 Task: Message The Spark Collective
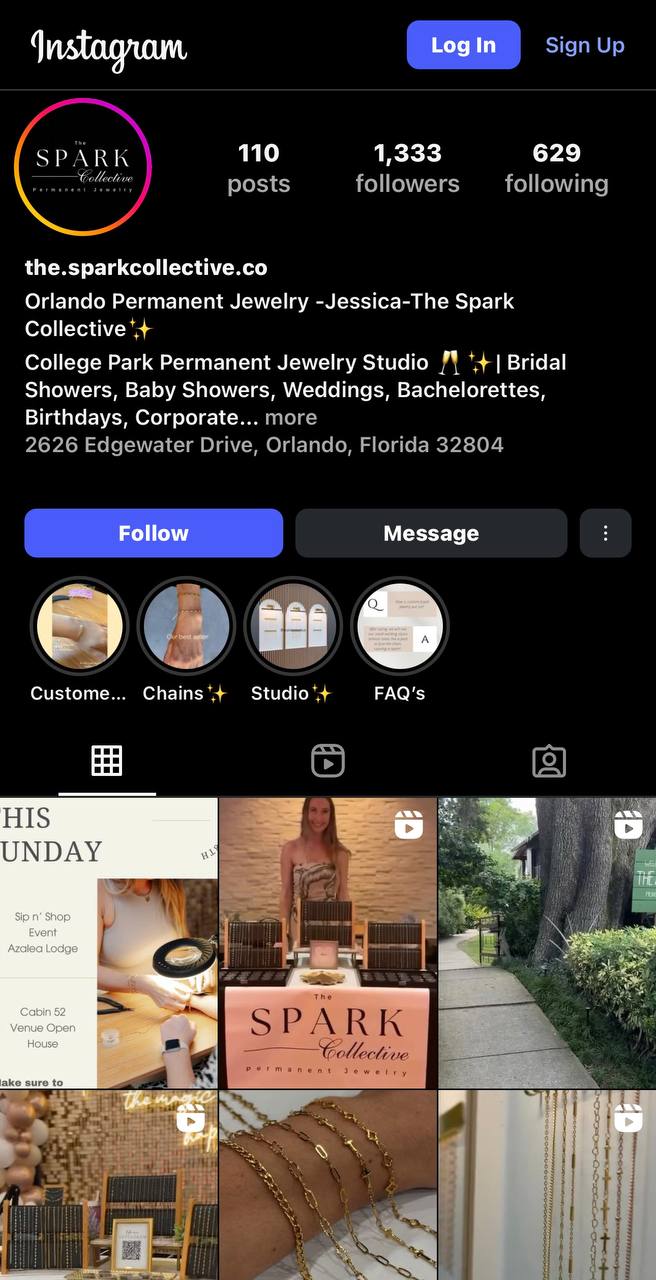point(431,533)
